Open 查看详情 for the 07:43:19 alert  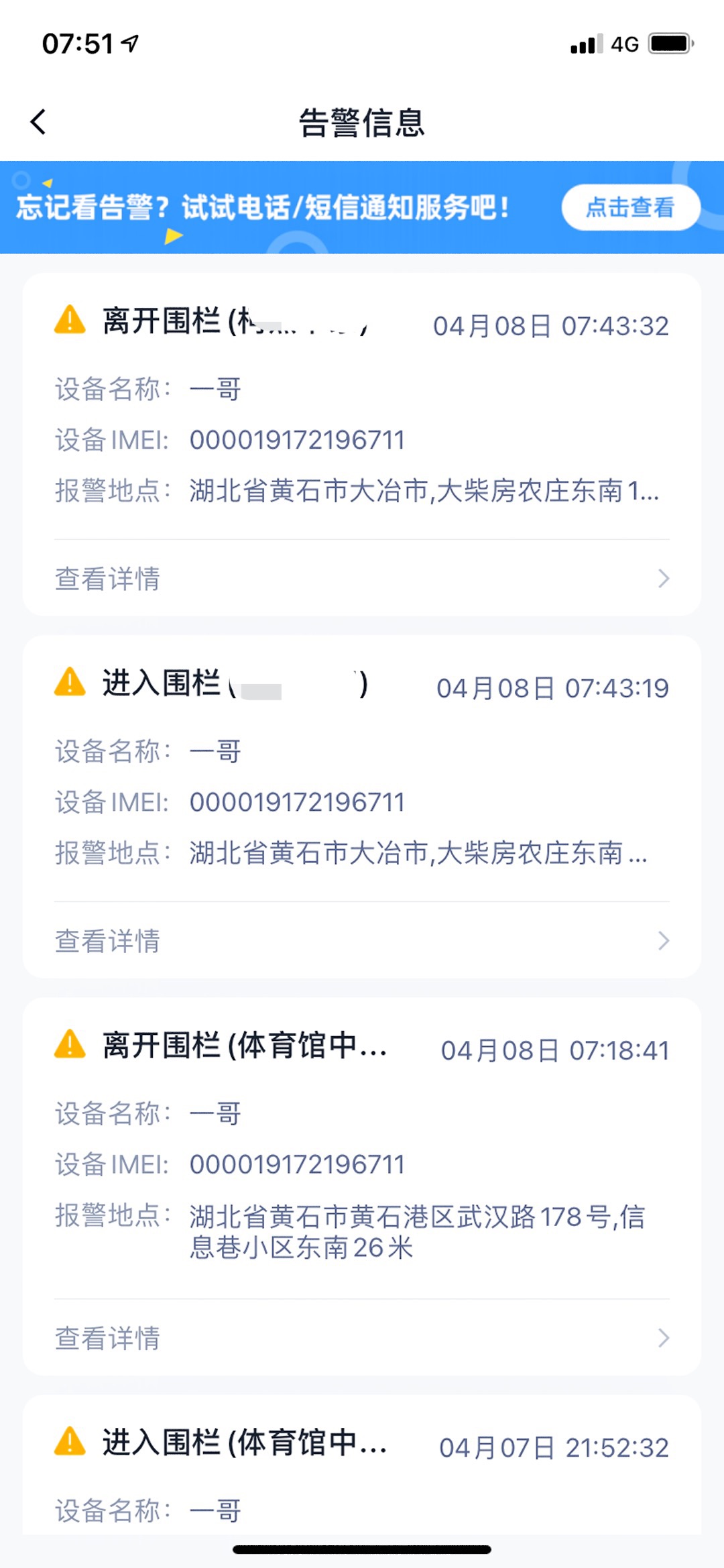[x=362, y=940]
